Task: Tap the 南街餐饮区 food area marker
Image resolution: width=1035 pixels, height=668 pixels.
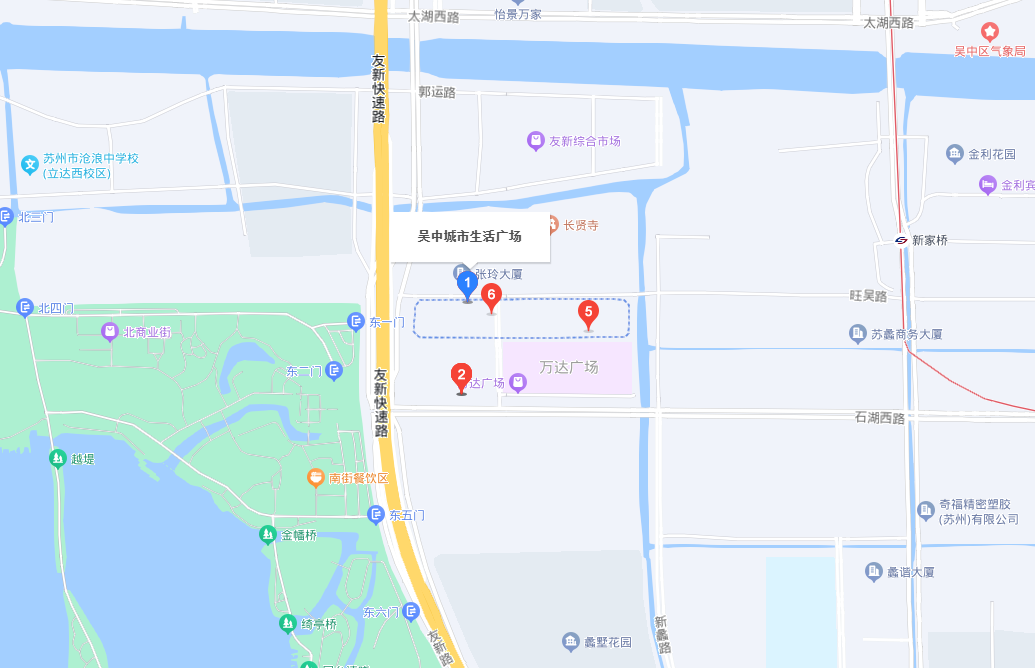Action: (x=316, y=478)
